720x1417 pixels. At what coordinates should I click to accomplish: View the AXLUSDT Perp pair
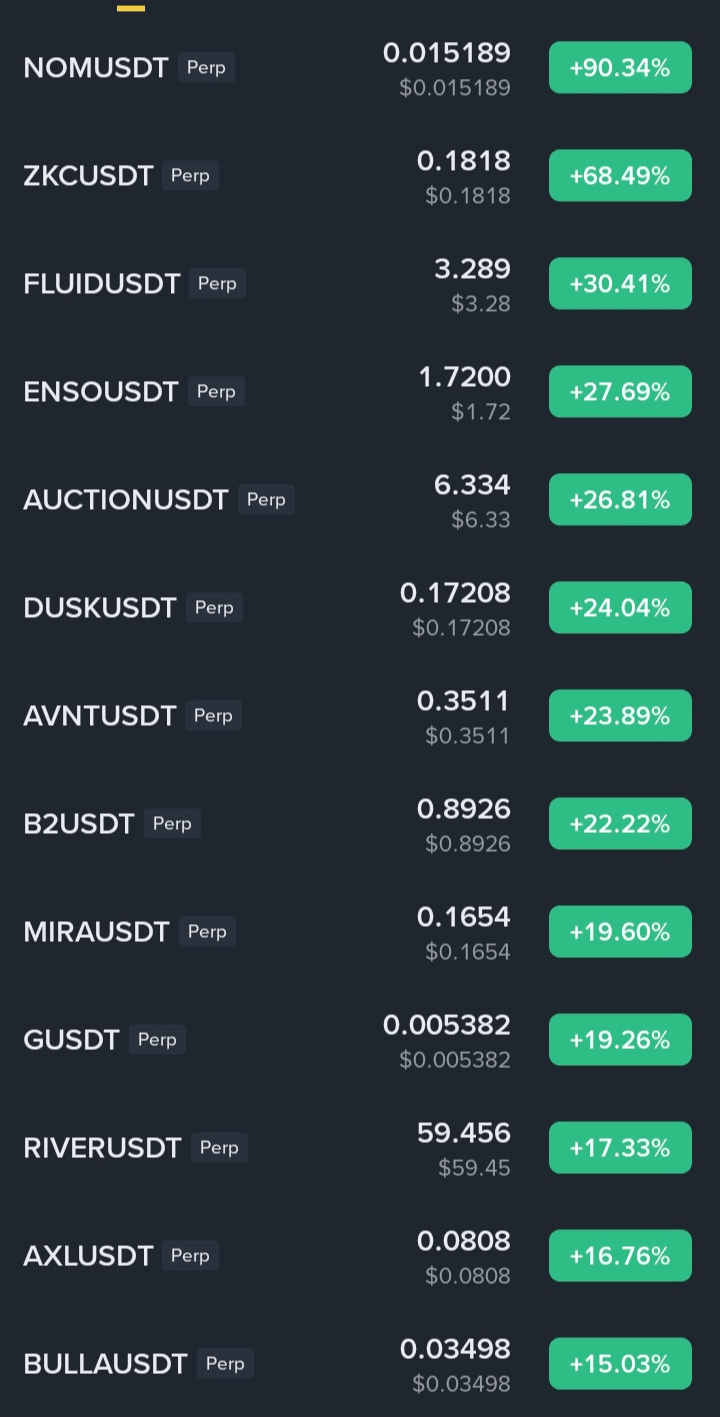click(89, 1256)
